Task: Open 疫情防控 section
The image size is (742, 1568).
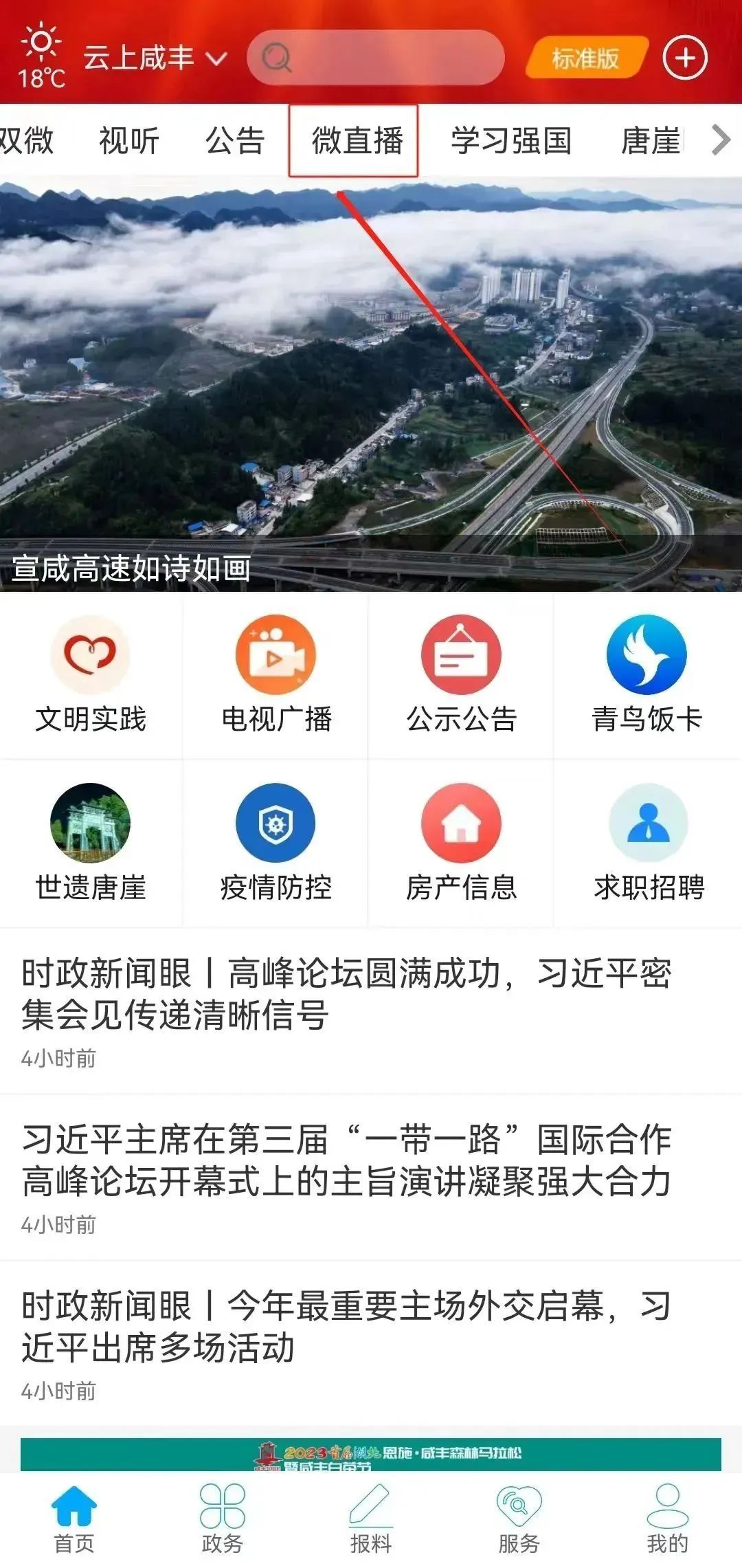Action: [276, 843]
